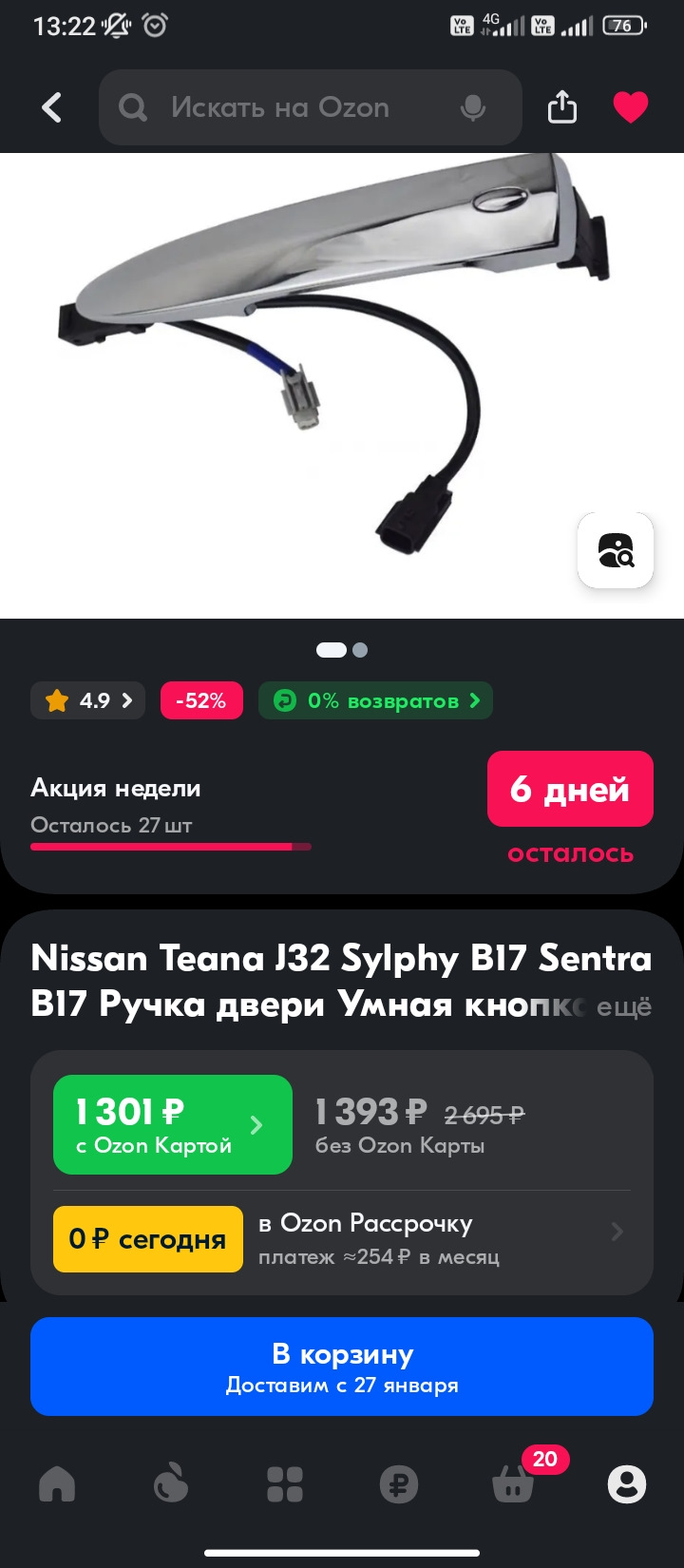Select the second image pagination dot
Image resolution: width=684 pixels, height=1568 pixels.
click(x=360, y=650)
